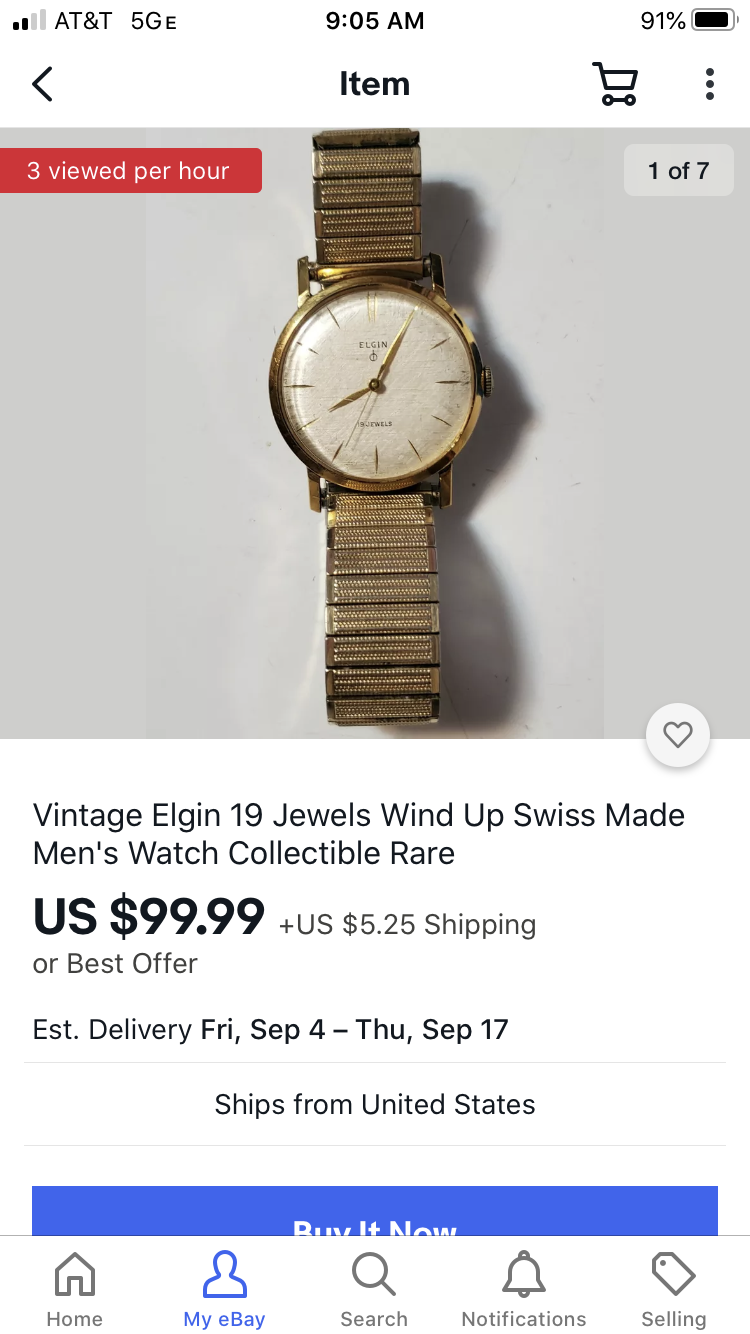Open the My eBay tab

click(224, 1290)
